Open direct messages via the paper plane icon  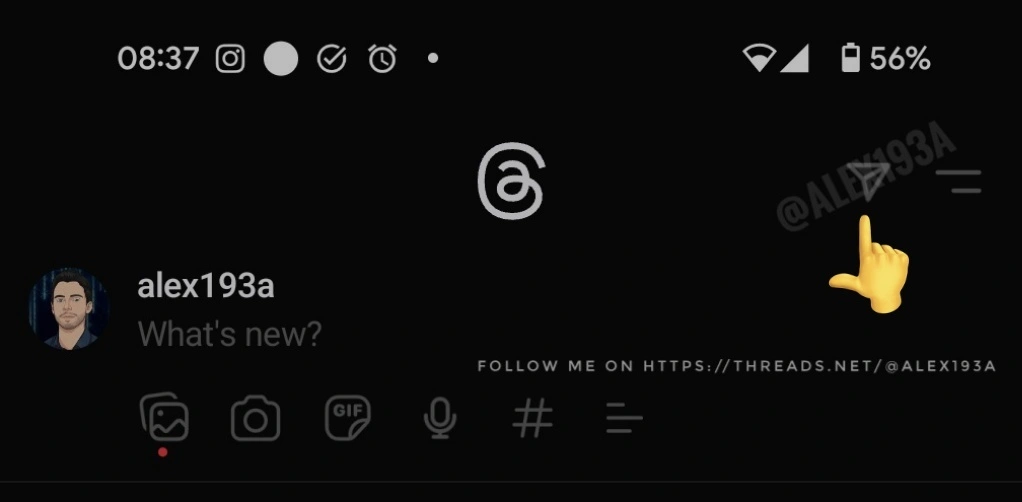point(868,181)
